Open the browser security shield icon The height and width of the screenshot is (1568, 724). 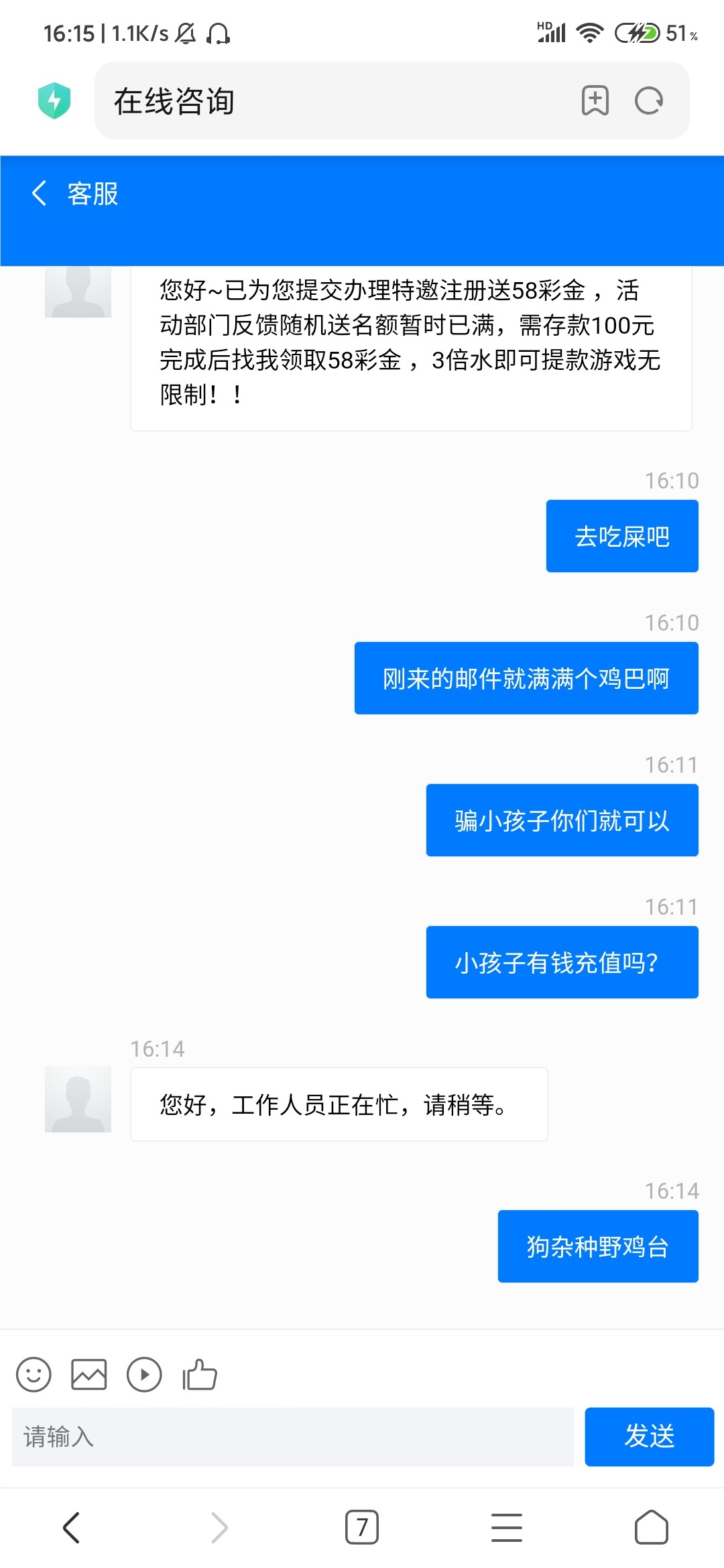(54, 101)
